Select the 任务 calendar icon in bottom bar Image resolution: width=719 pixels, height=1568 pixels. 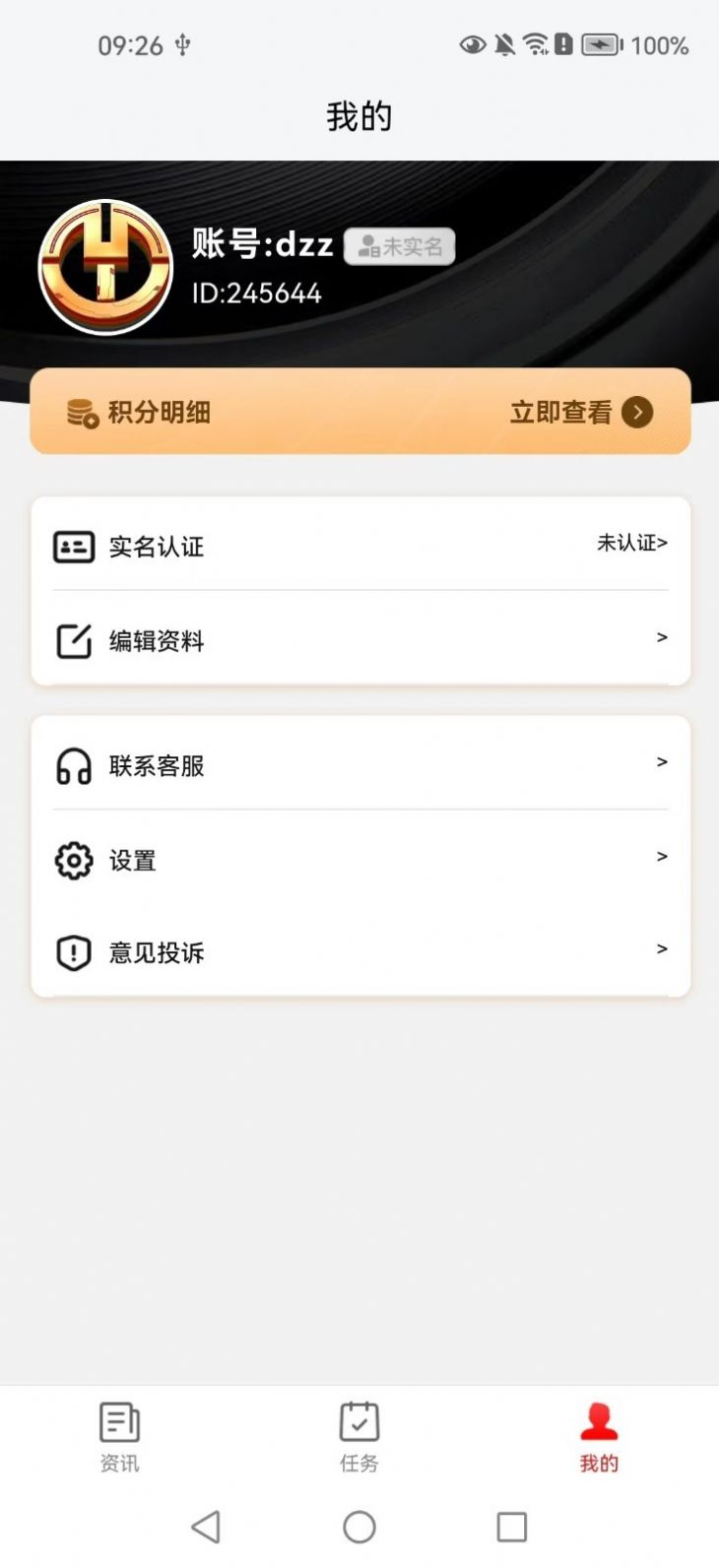tap(359, 1422)
